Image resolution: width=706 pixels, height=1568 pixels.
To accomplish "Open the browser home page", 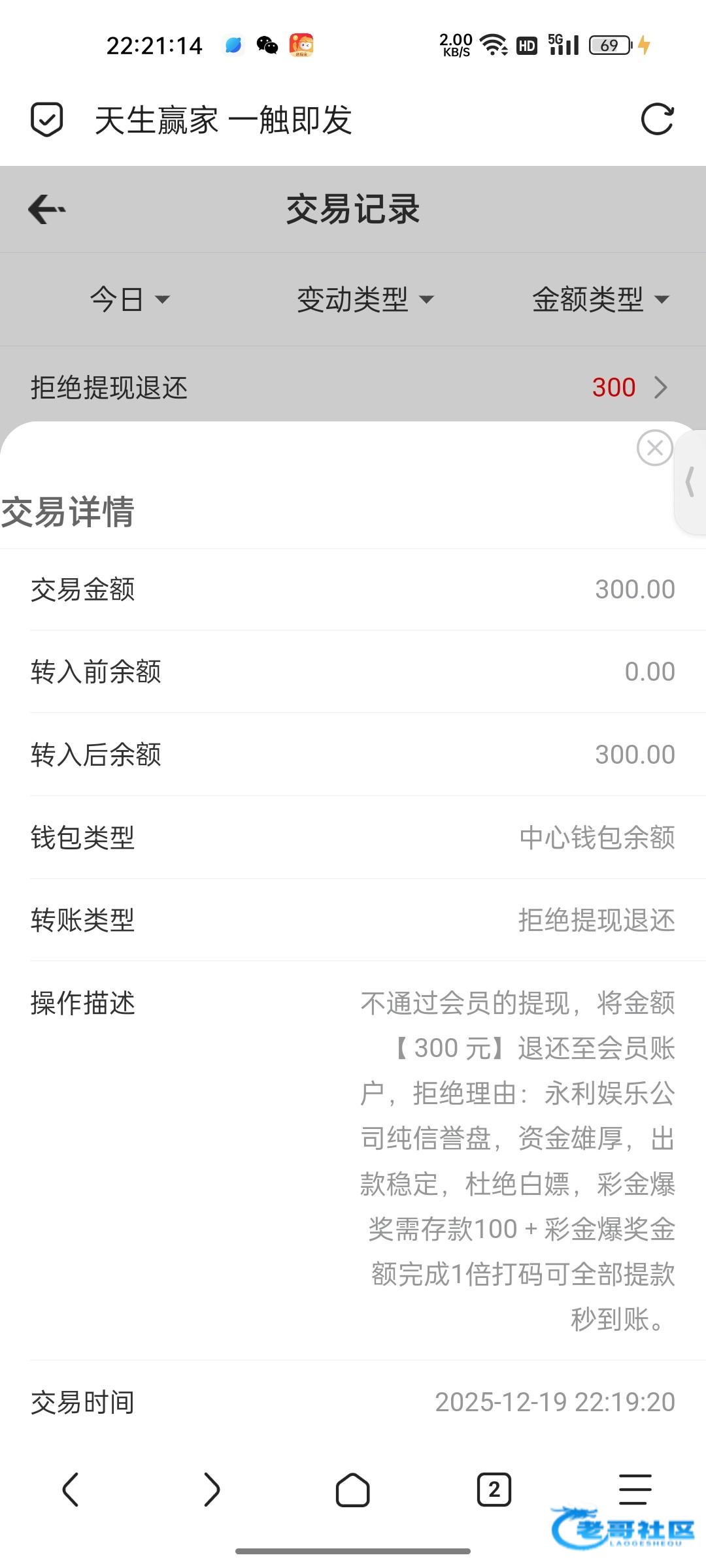I will tap(353, 1490).
